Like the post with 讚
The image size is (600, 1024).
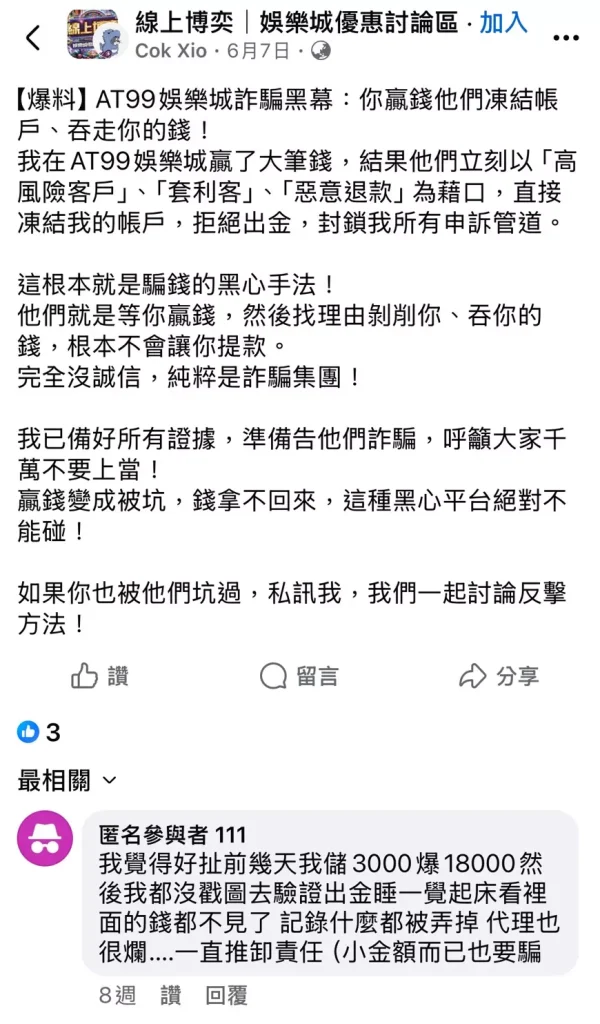point(100,677)
